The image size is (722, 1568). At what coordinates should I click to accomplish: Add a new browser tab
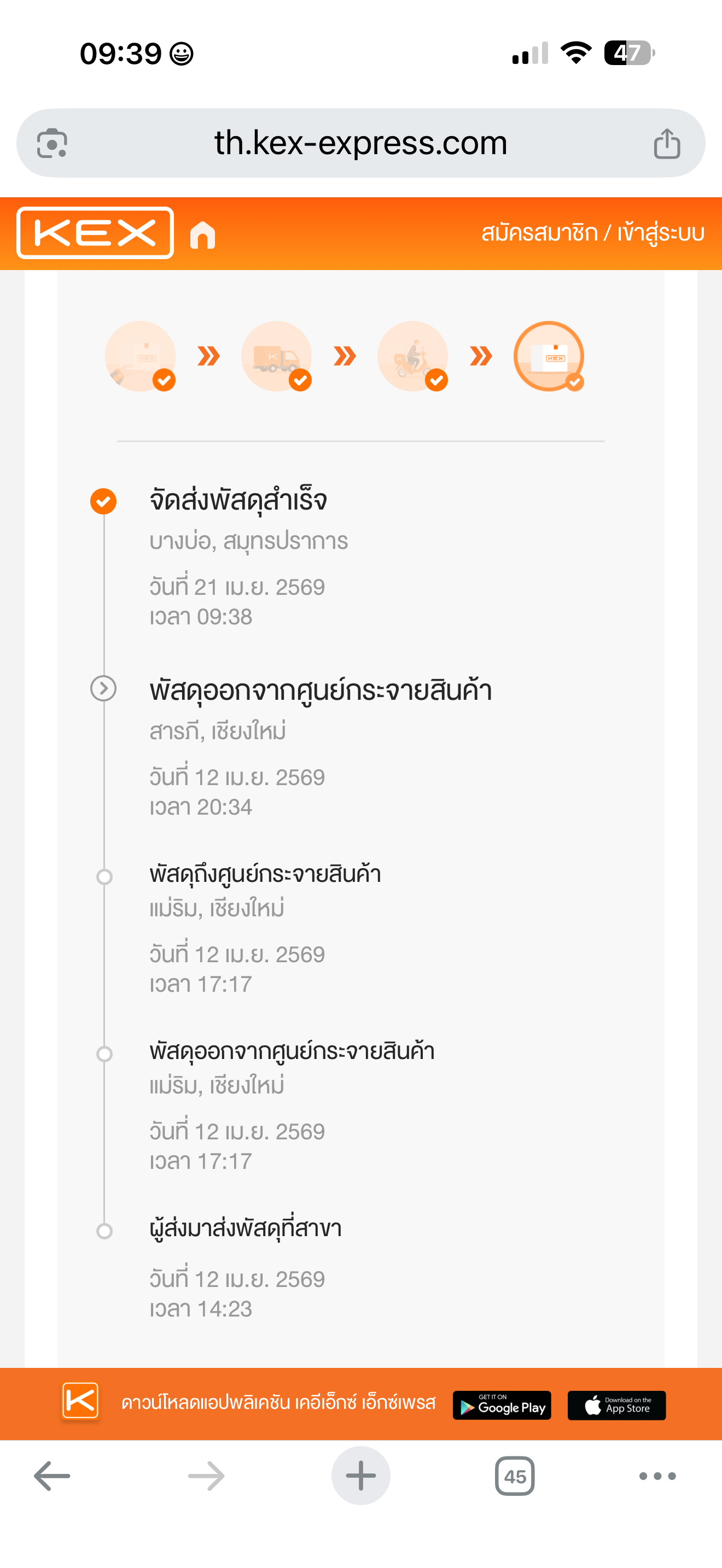[360, 1476]
